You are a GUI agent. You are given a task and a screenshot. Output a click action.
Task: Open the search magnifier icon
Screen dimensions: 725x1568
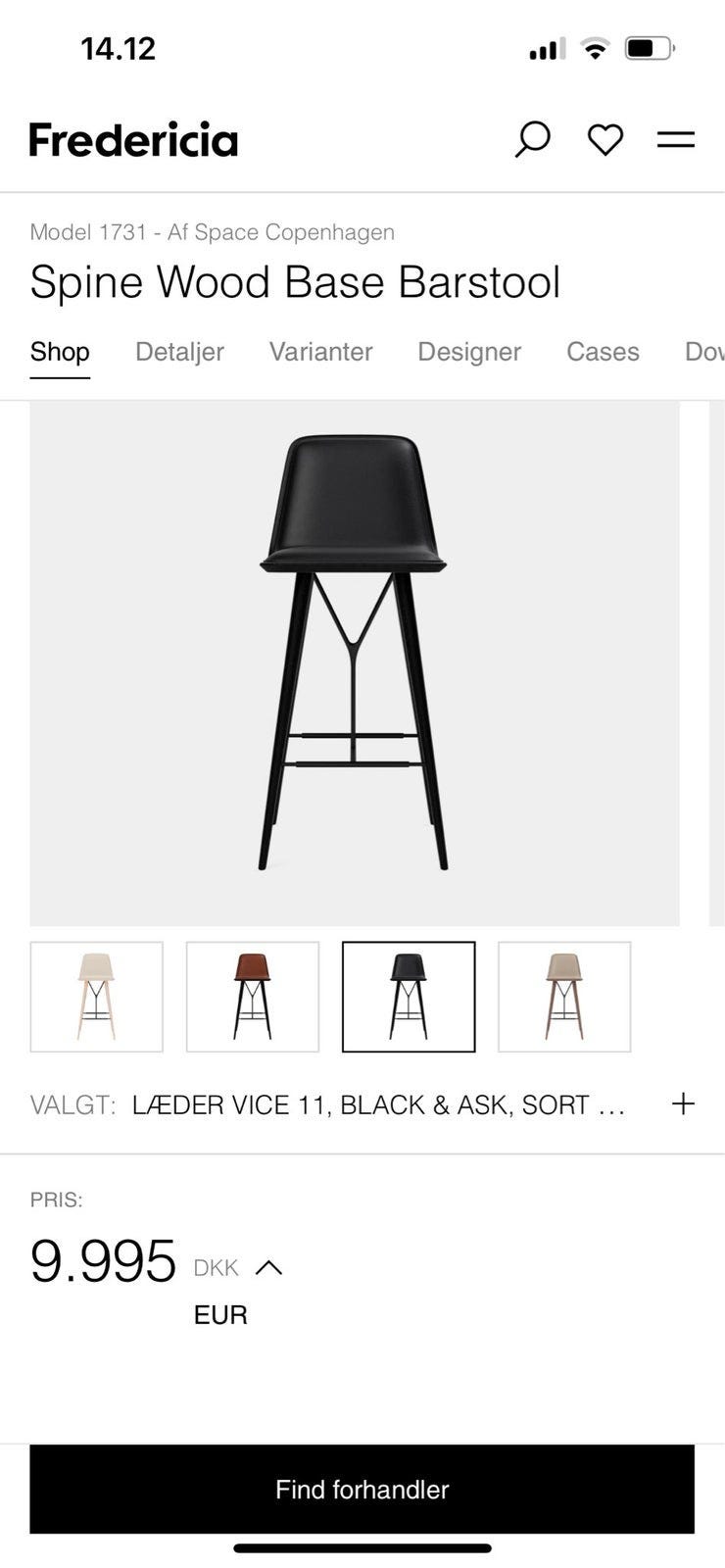coord(532,139)
